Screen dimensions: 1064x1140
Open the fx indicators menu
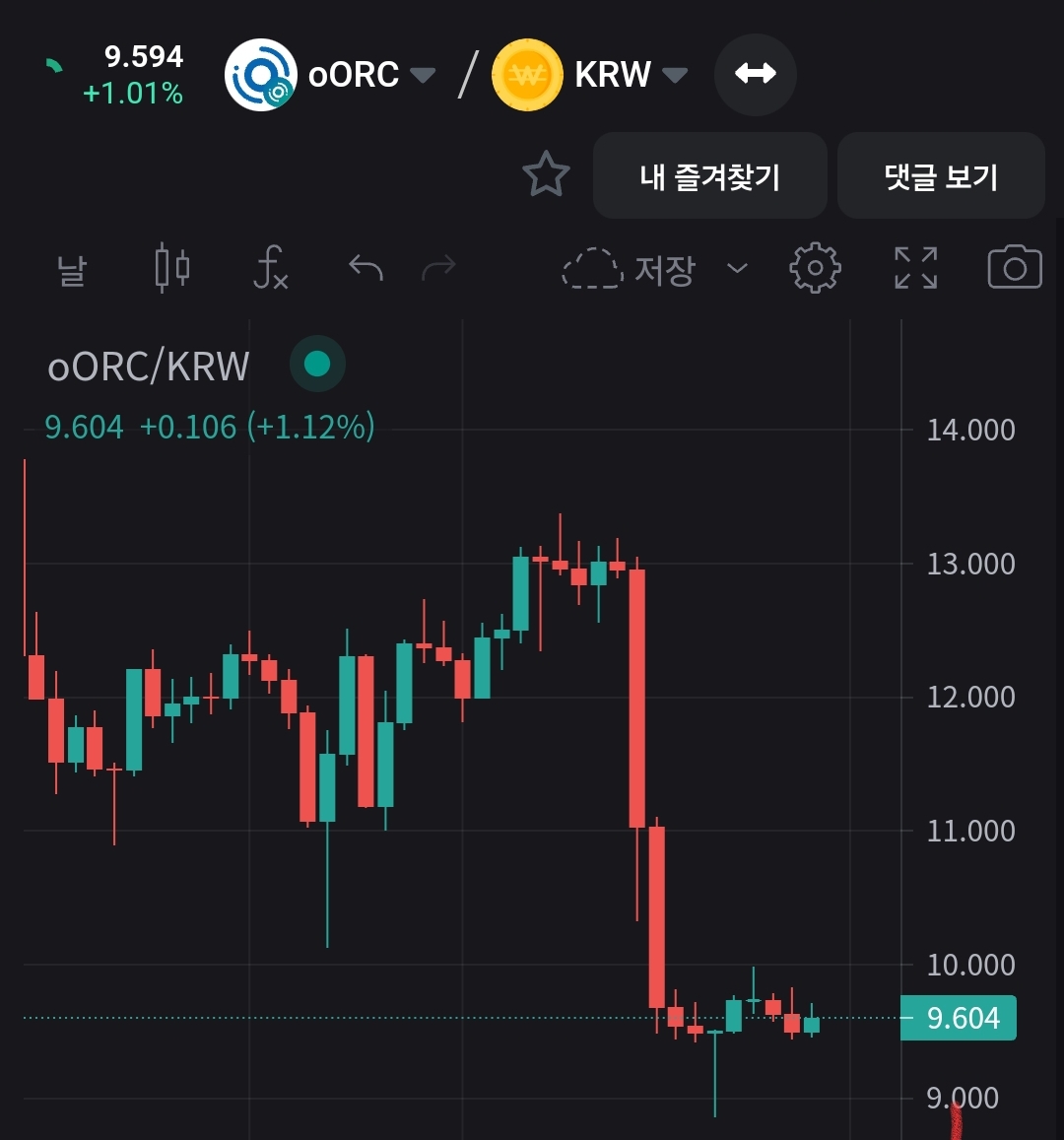(270, 268)
